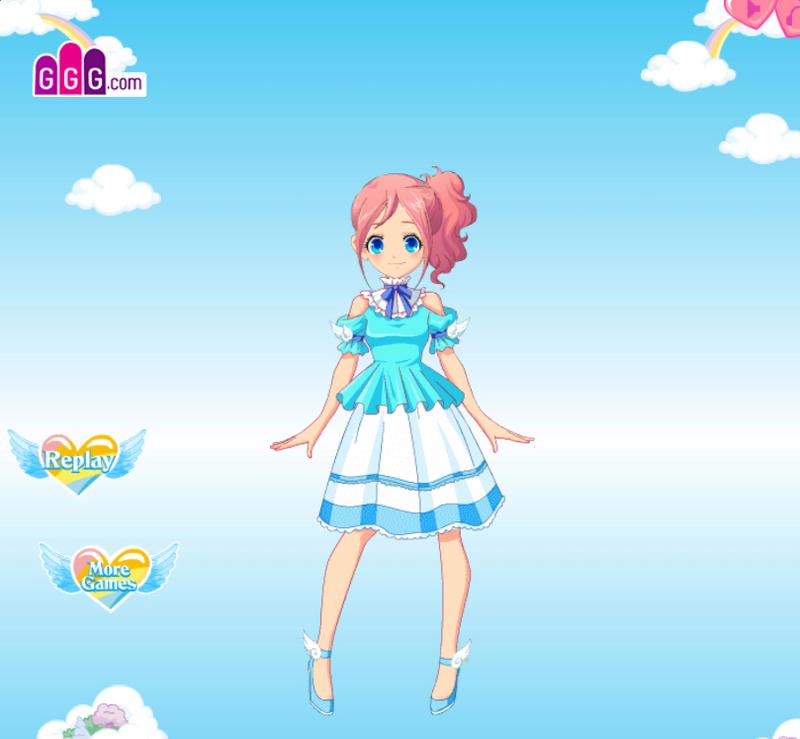800x739 pixels.
Task: Open More Games
Action: (x=108, y=571)
